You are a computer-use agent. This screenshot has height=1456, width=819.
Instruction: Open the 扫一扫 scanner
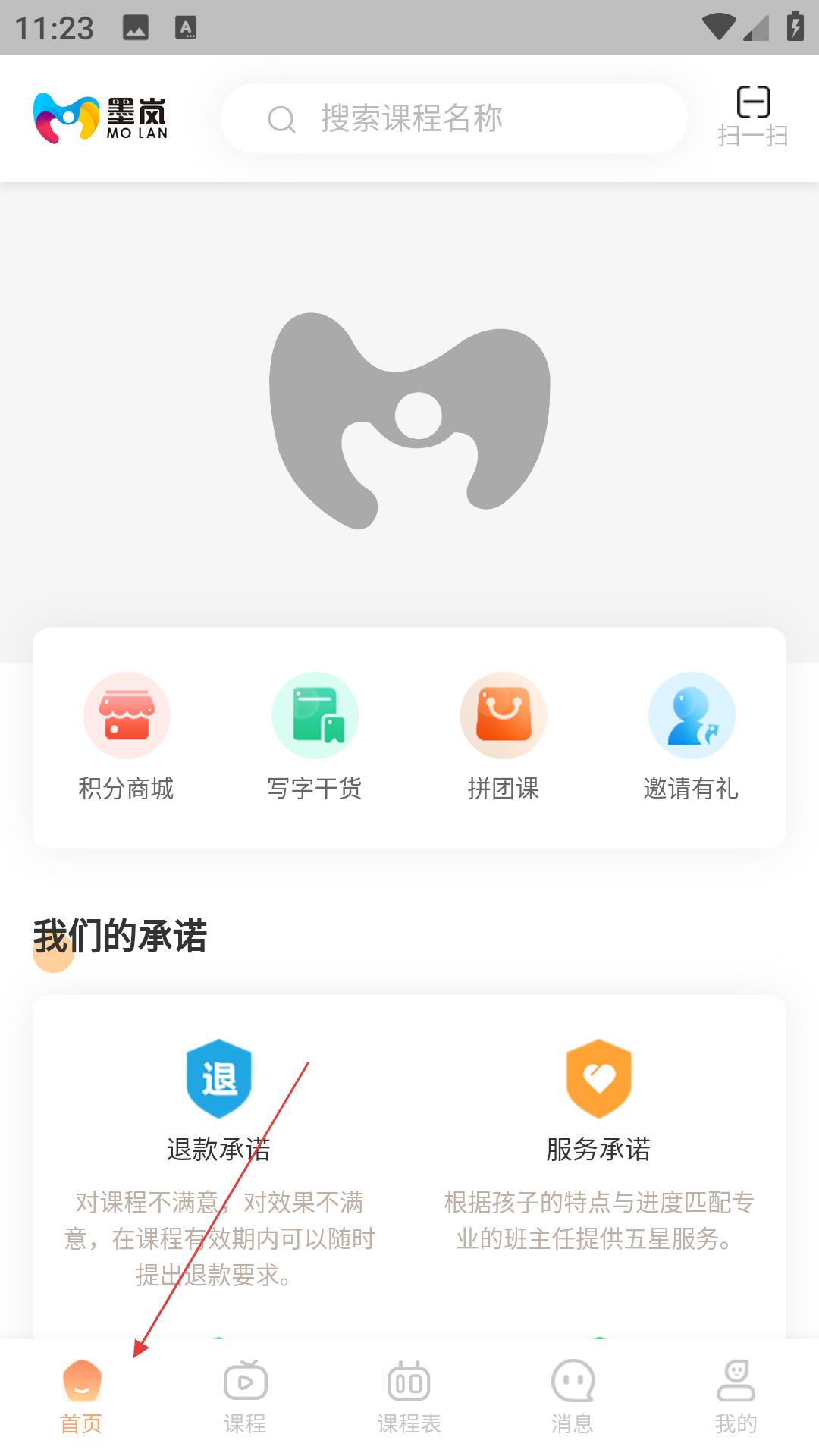tap(753, 117)
